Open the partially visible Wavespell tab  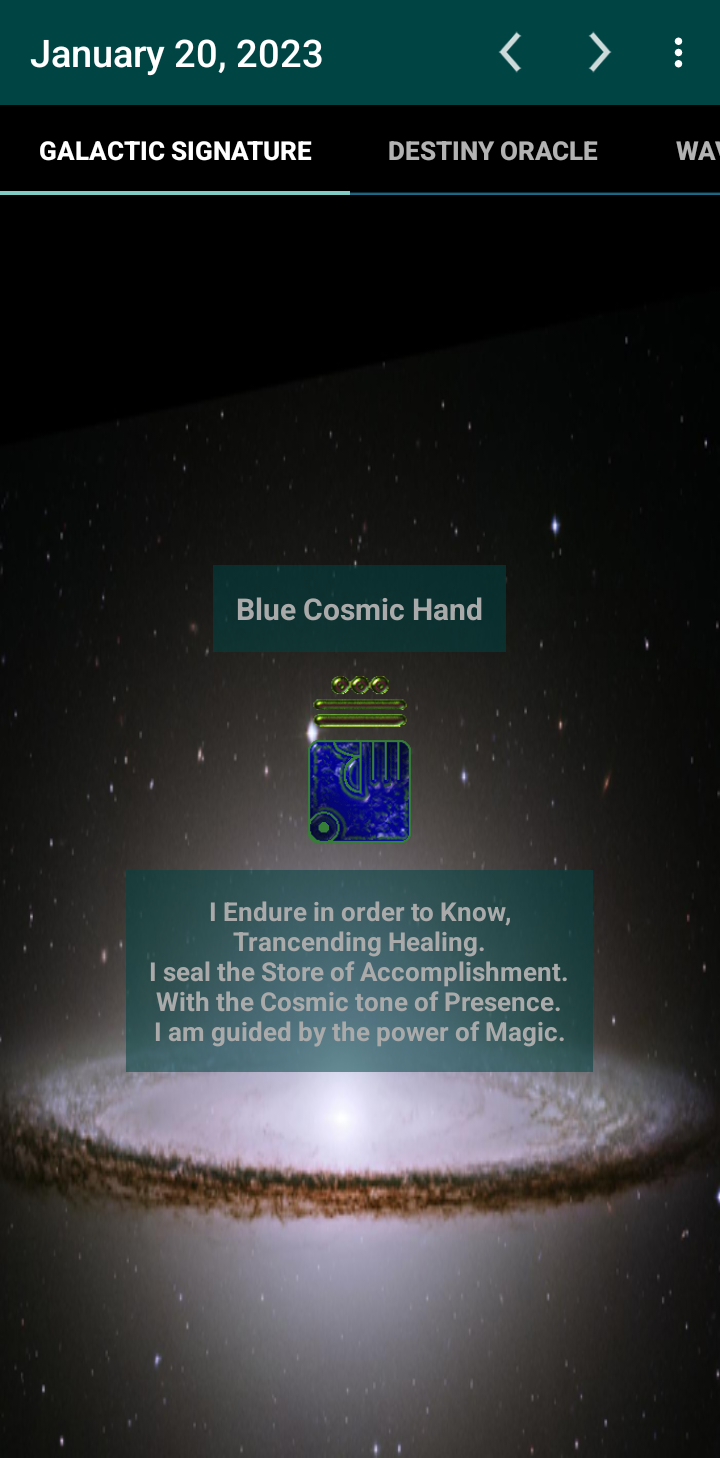click(x=696, y=151)
